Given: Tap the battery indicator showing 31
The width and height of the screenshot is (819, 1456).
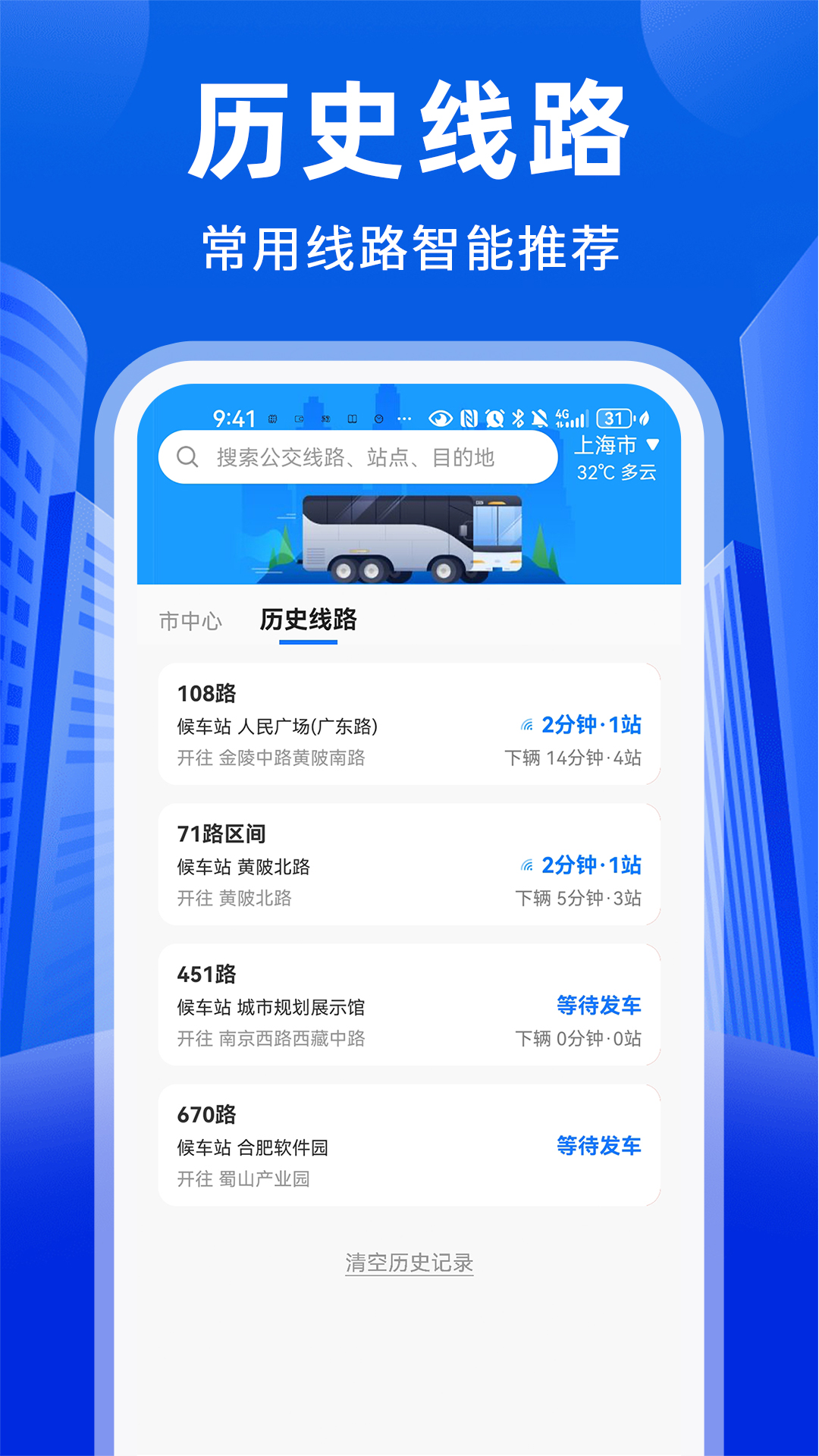Looking at the screenshot, I should [613, 418].
